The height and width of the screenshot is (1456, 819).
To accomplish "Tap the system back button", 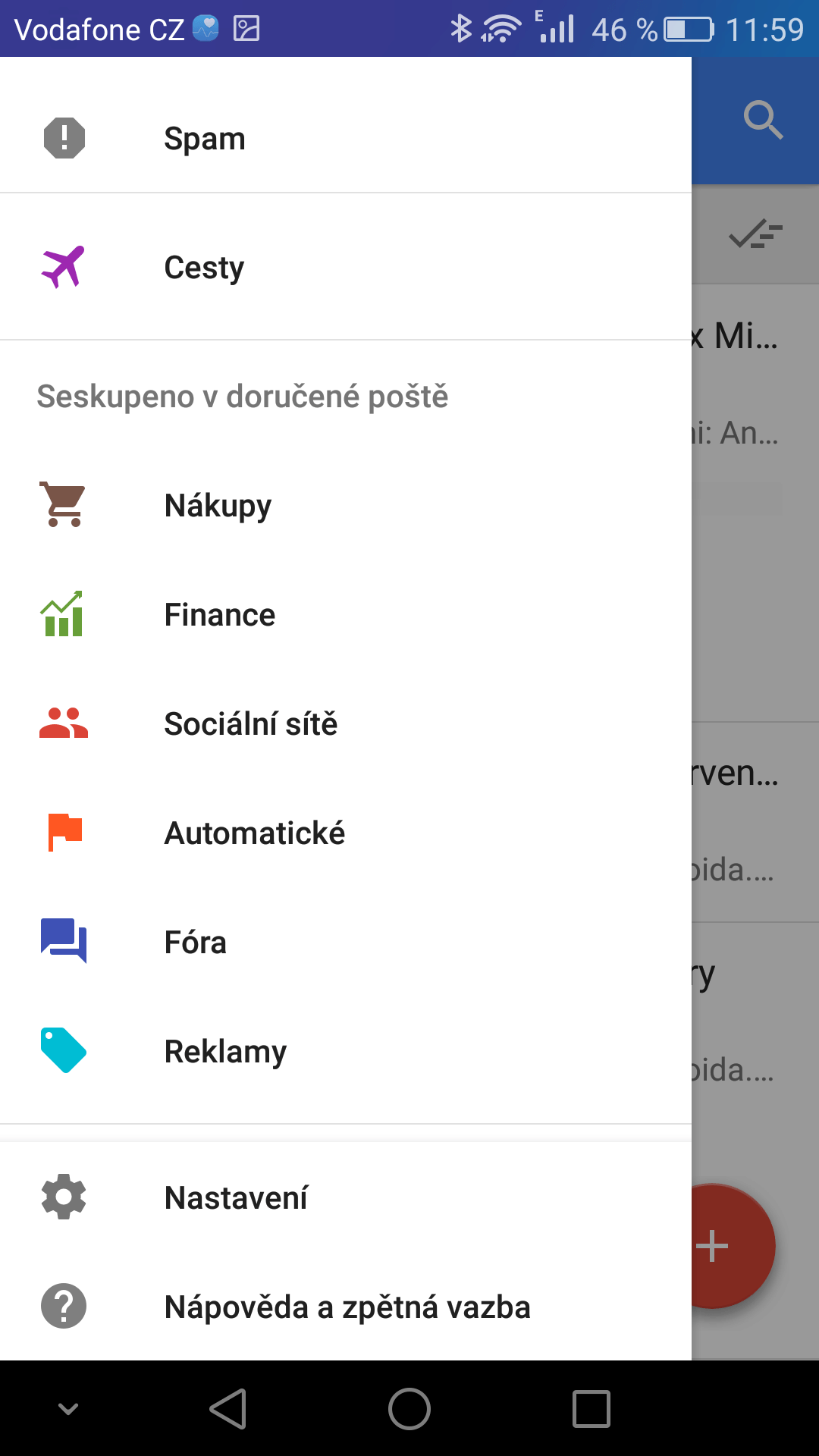I will 228,1409.
